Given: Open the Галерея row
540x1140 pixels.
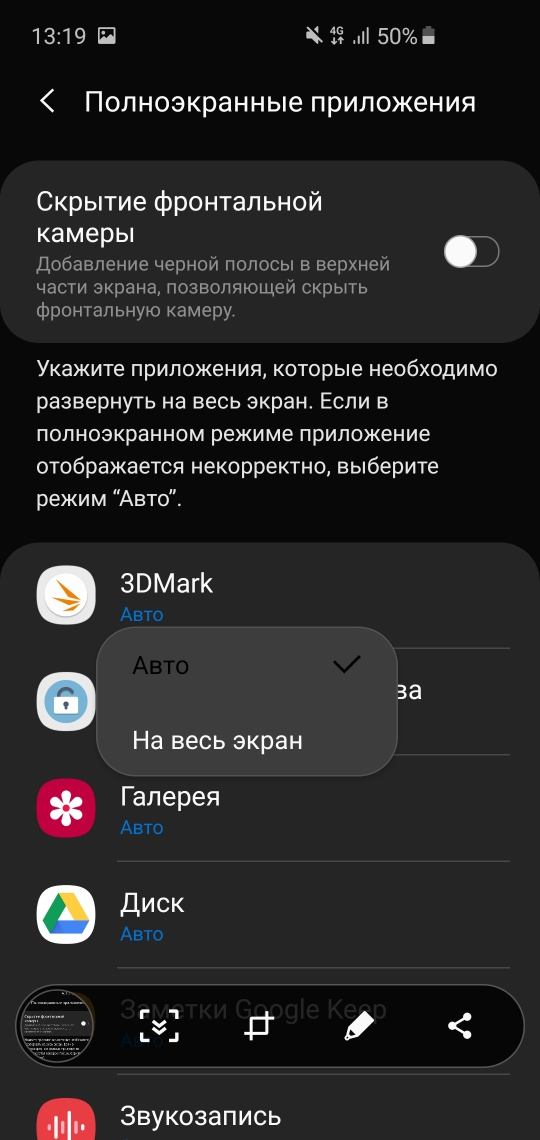Looking at the screenshot, I should 270,808.
